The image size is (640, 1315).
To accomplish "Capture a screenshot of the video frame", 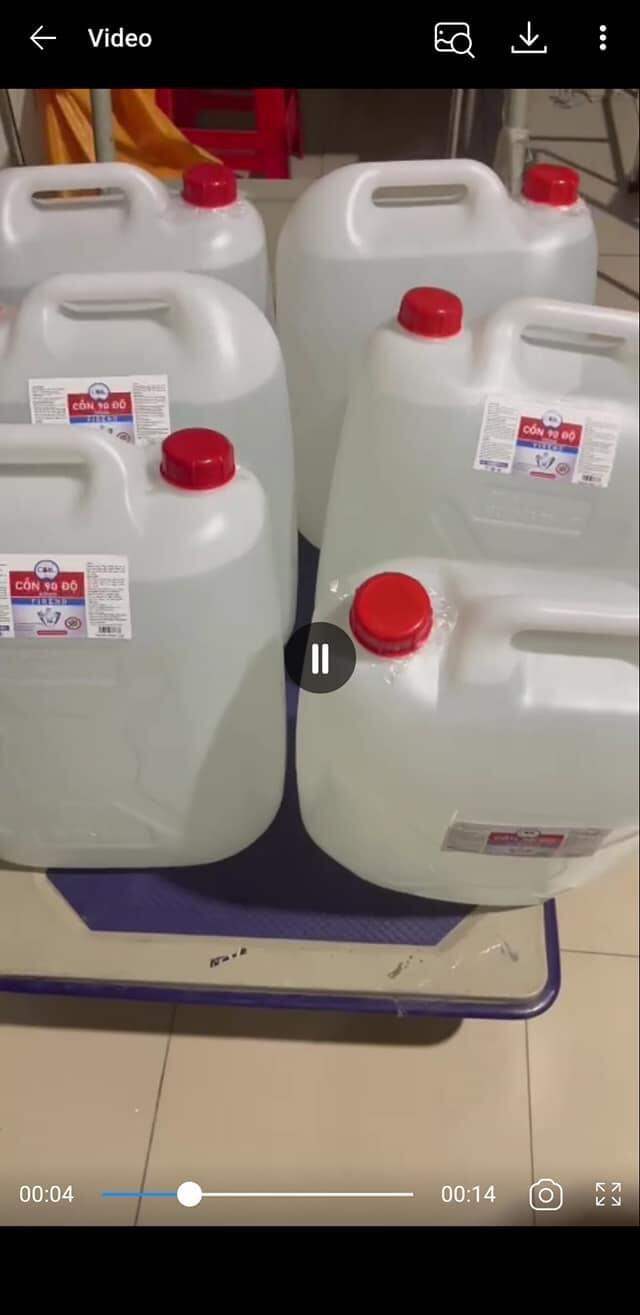I will point(546,1194).
